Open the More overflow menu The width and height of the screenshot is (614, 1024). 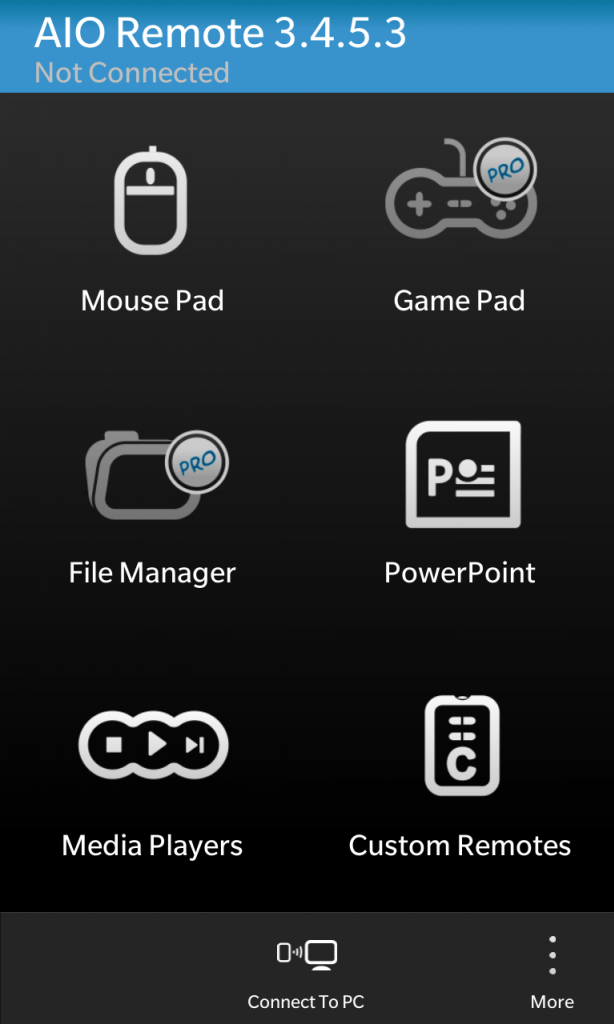point(552,972)
